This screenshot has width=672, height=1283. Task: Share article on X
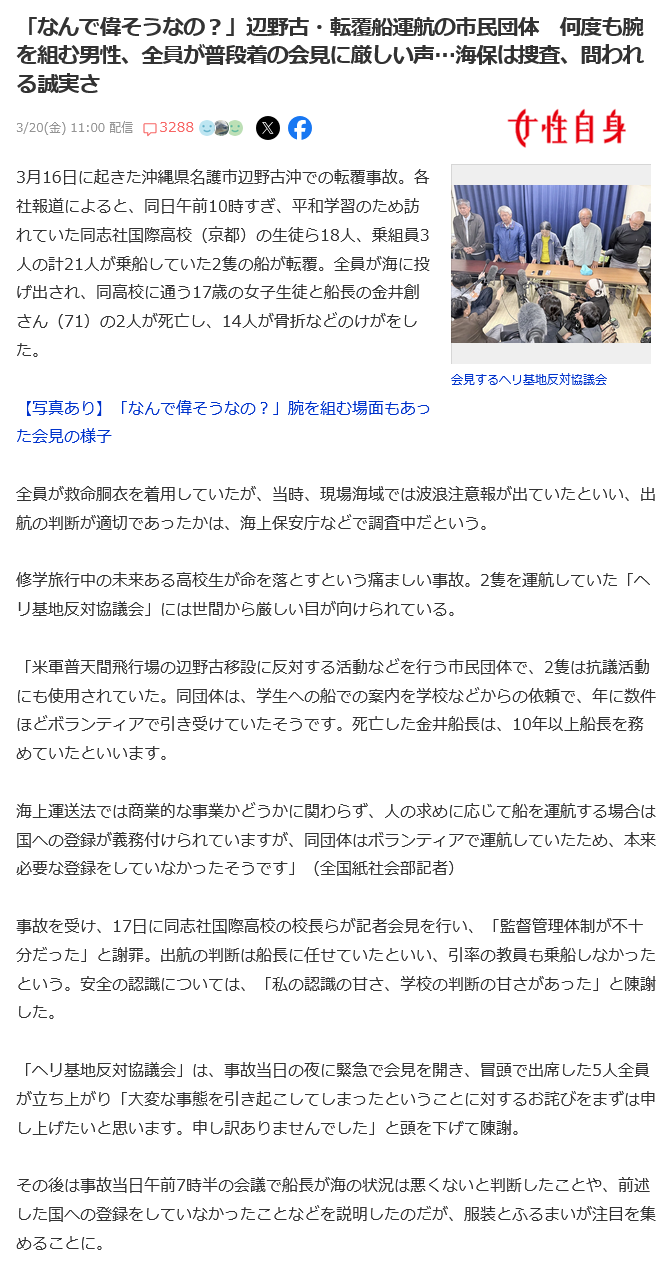268,128
